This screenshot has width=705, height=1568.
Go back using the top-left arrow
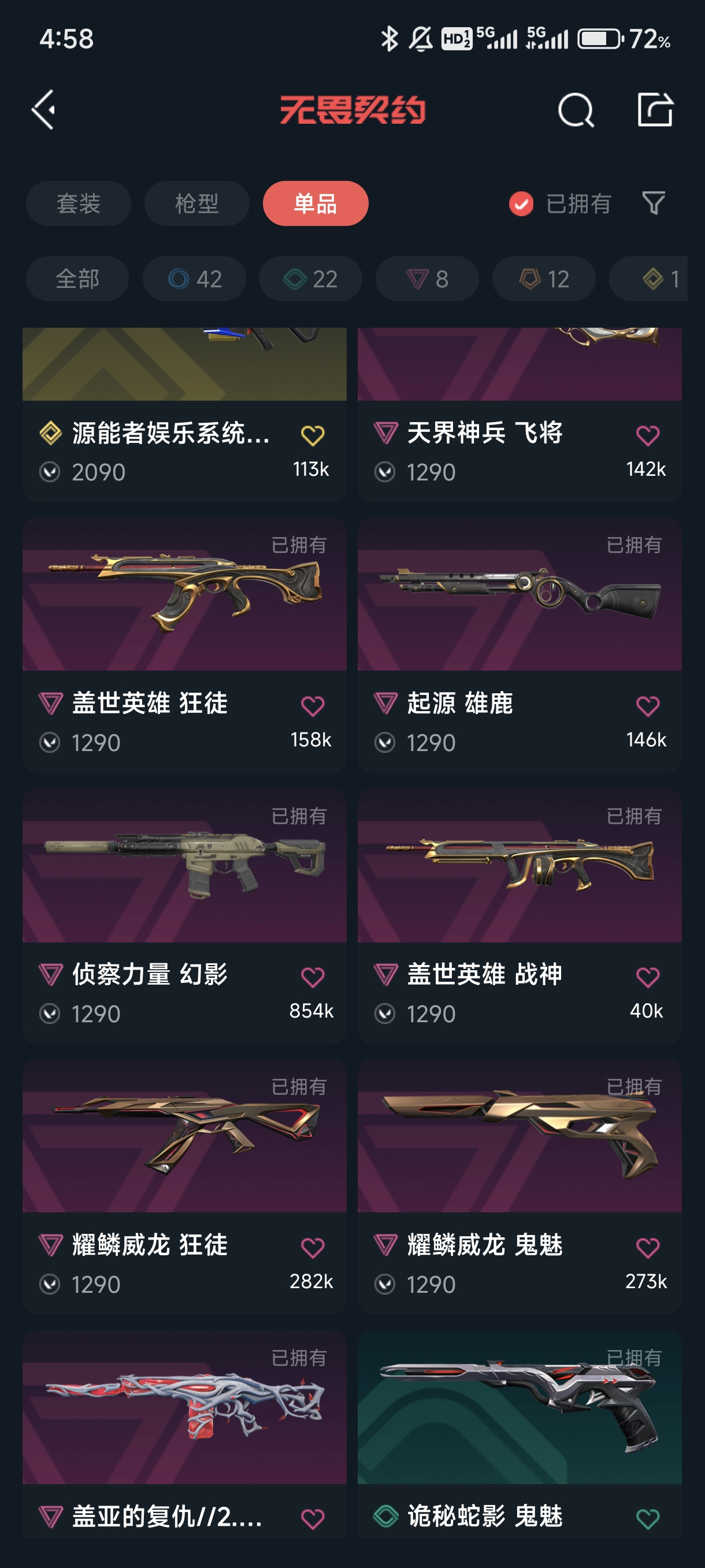click(44, 110)
